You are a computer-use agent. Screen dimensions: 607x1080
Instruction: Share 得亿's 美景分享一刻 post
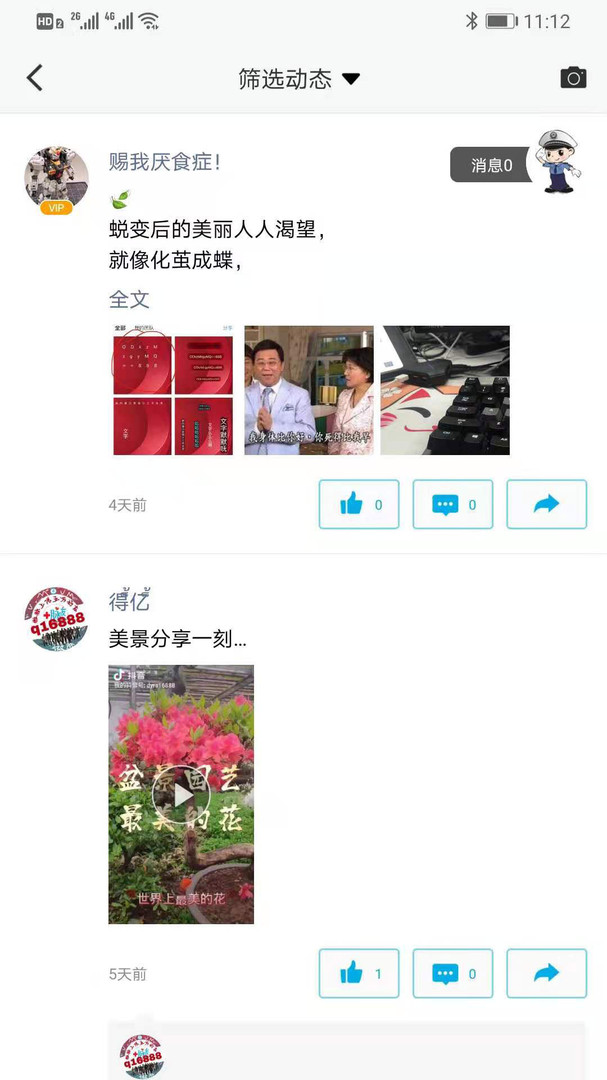[x=546, y=973]
